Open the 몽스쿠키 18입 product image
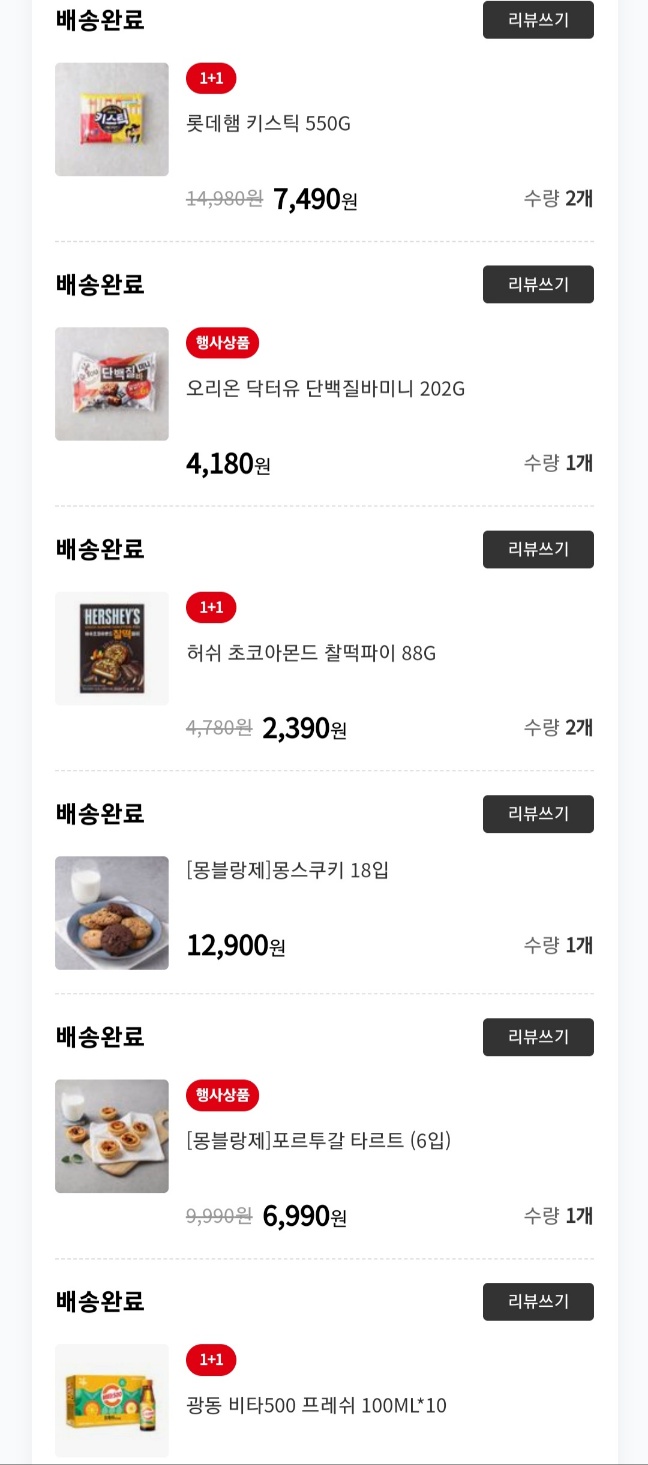The height and width of the screenshot is (1465, 648). tap(112, 913)
